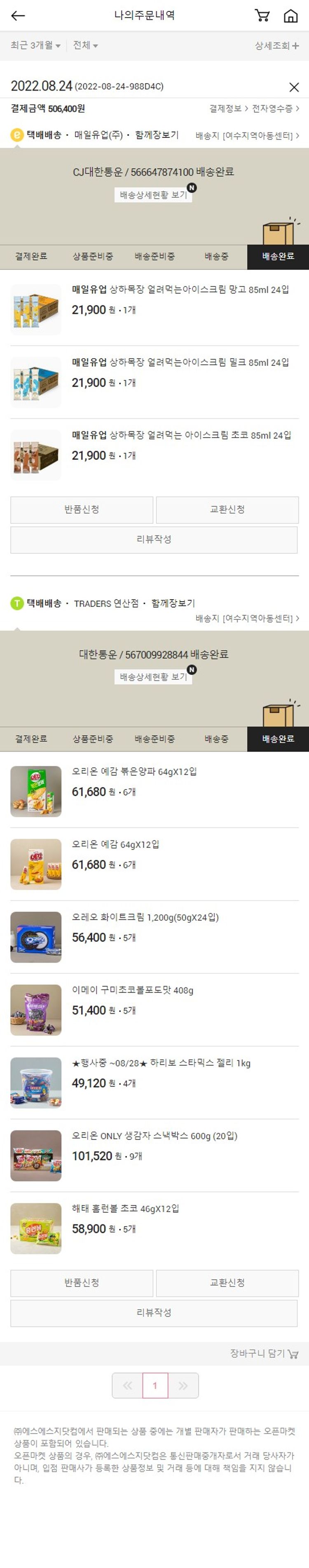Go to the home icon
The width and height of the screenshot is (309, 1568).
291,16
